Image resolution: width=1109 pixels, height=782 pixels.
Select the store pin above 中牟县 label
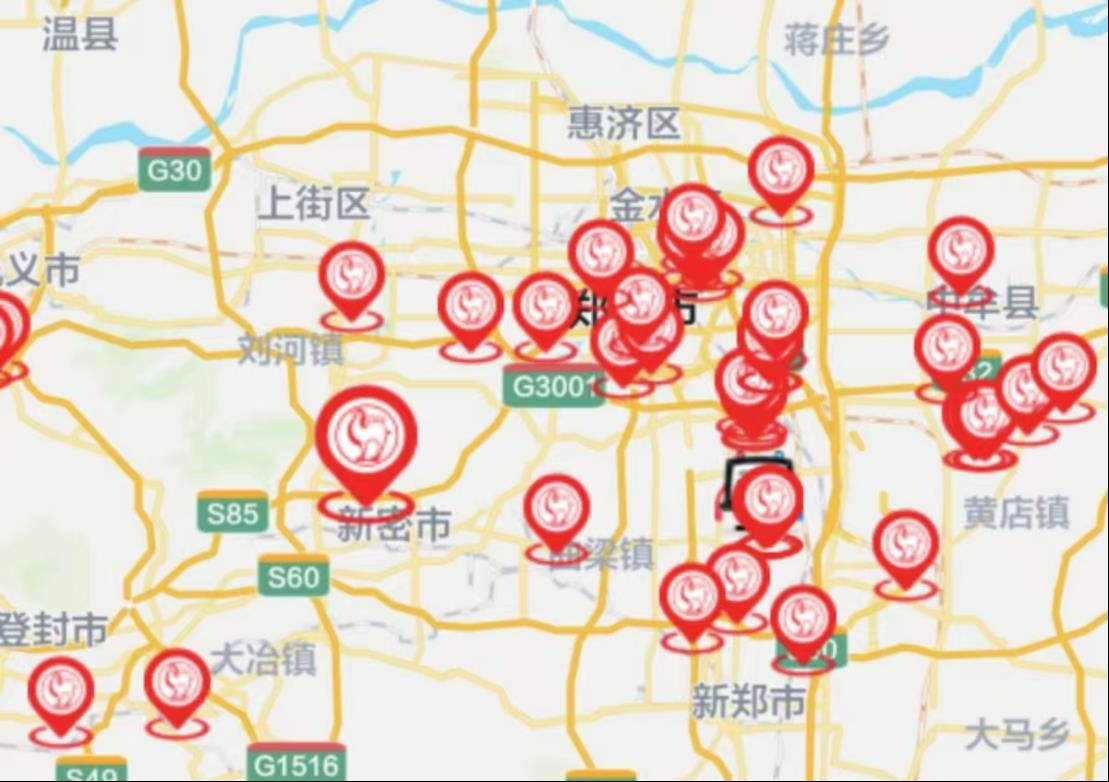pos(961,251)
